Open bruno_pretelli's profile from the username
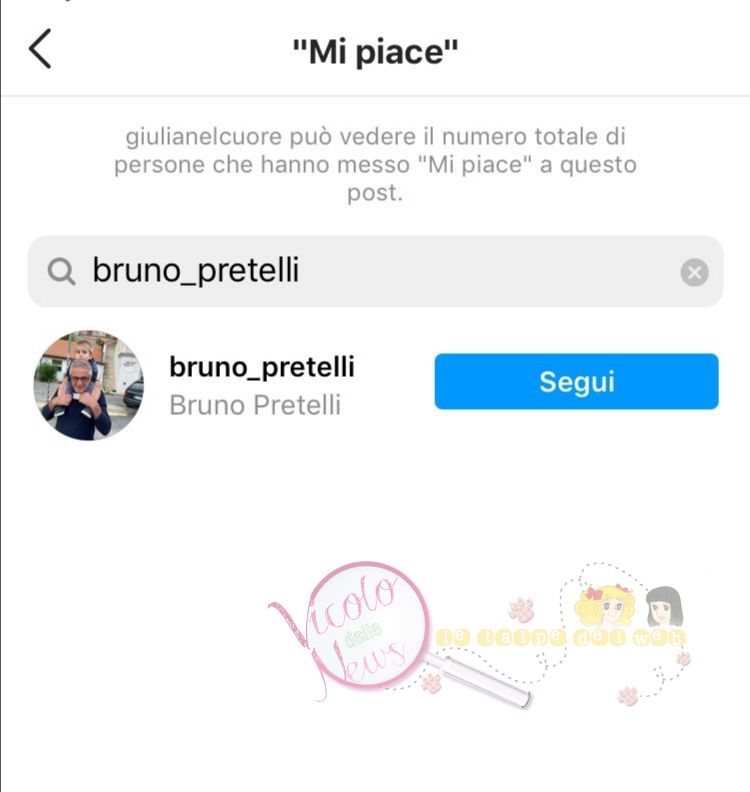This screenshot has height=792, width=750. [262, 368]
